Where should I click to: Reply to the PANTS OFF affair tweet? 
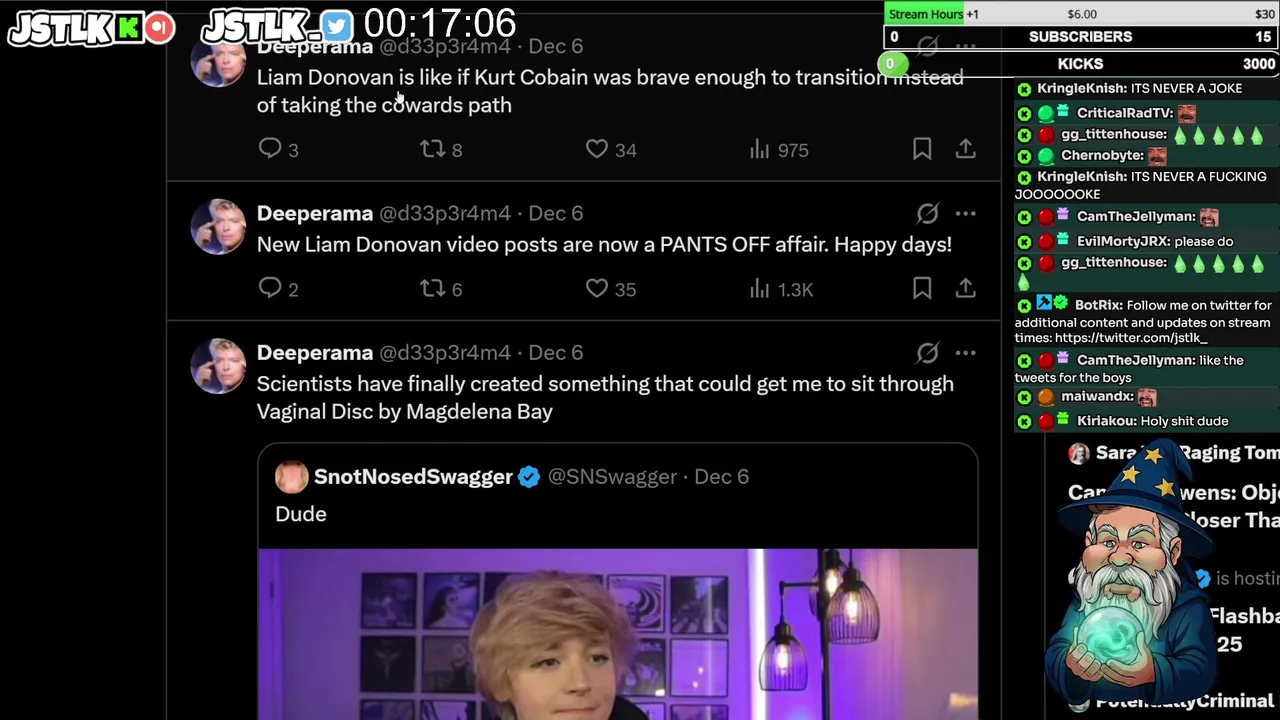point(270,289)
